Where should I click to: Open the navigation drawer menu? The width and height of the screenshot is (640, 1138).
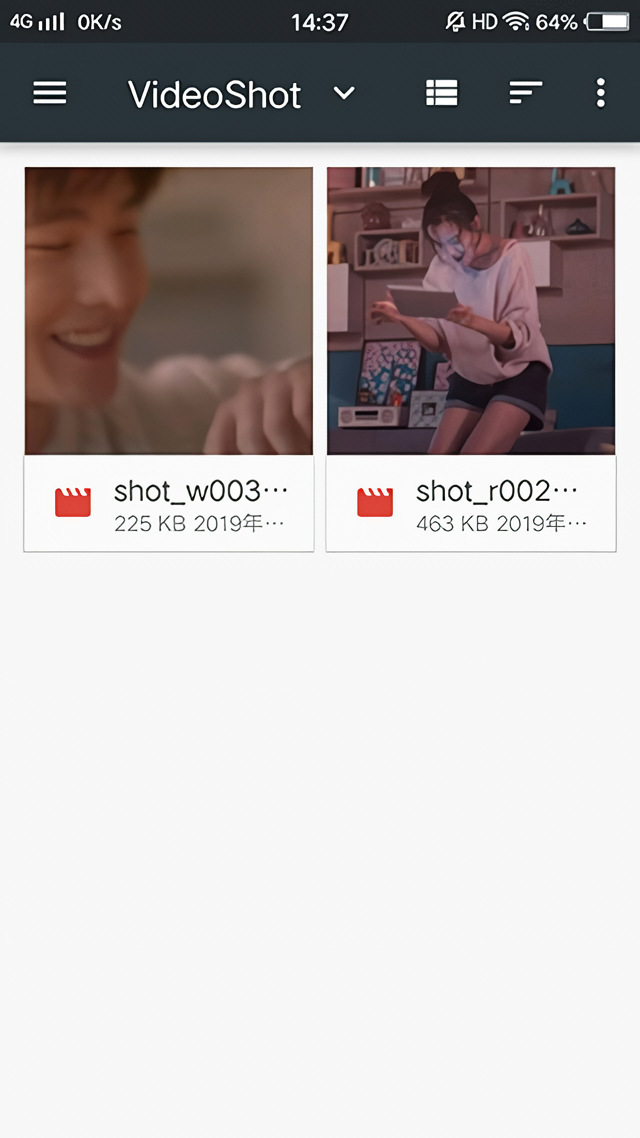click(x=50, y=93)
